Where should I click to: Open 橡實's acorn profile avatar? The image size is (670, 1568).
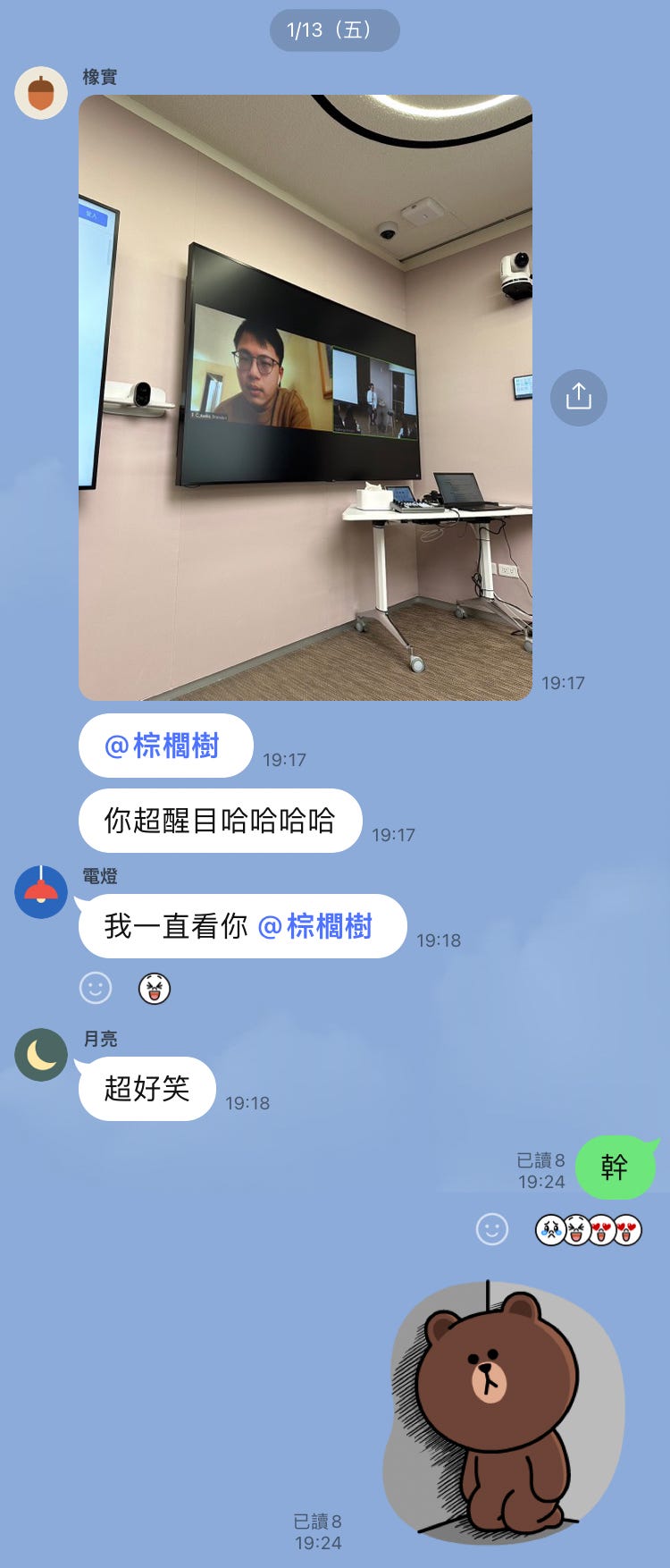pyautogui.click(x=41, y=93)
